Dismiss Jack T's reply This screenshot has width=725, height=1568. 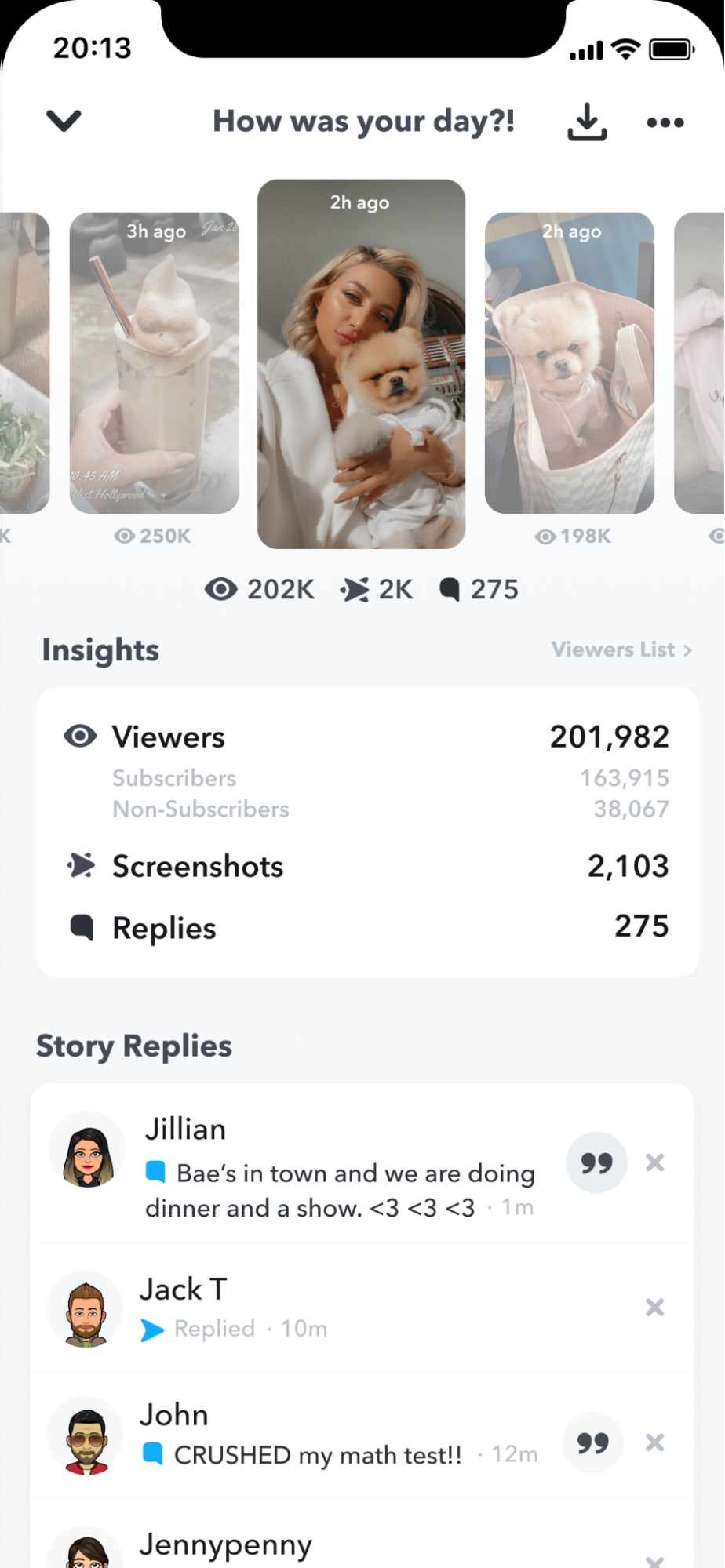pos(654,1307)
